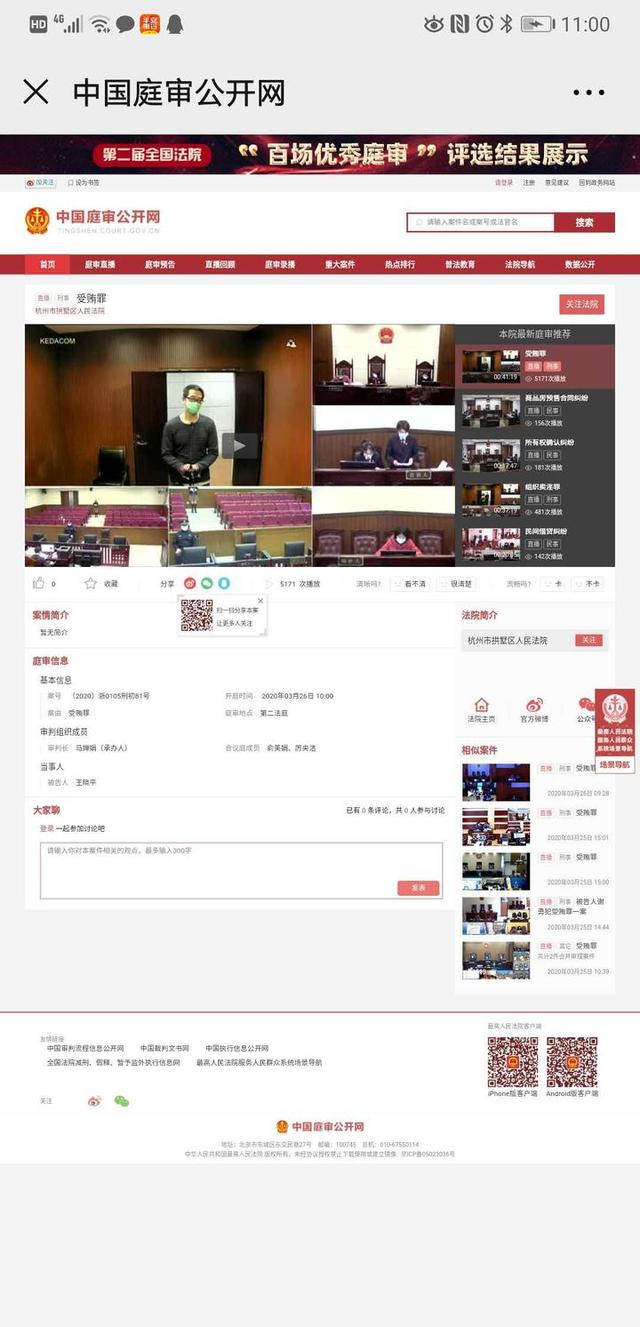Tap 关注 next to 杭州市拱墅区人民法院

588,640
